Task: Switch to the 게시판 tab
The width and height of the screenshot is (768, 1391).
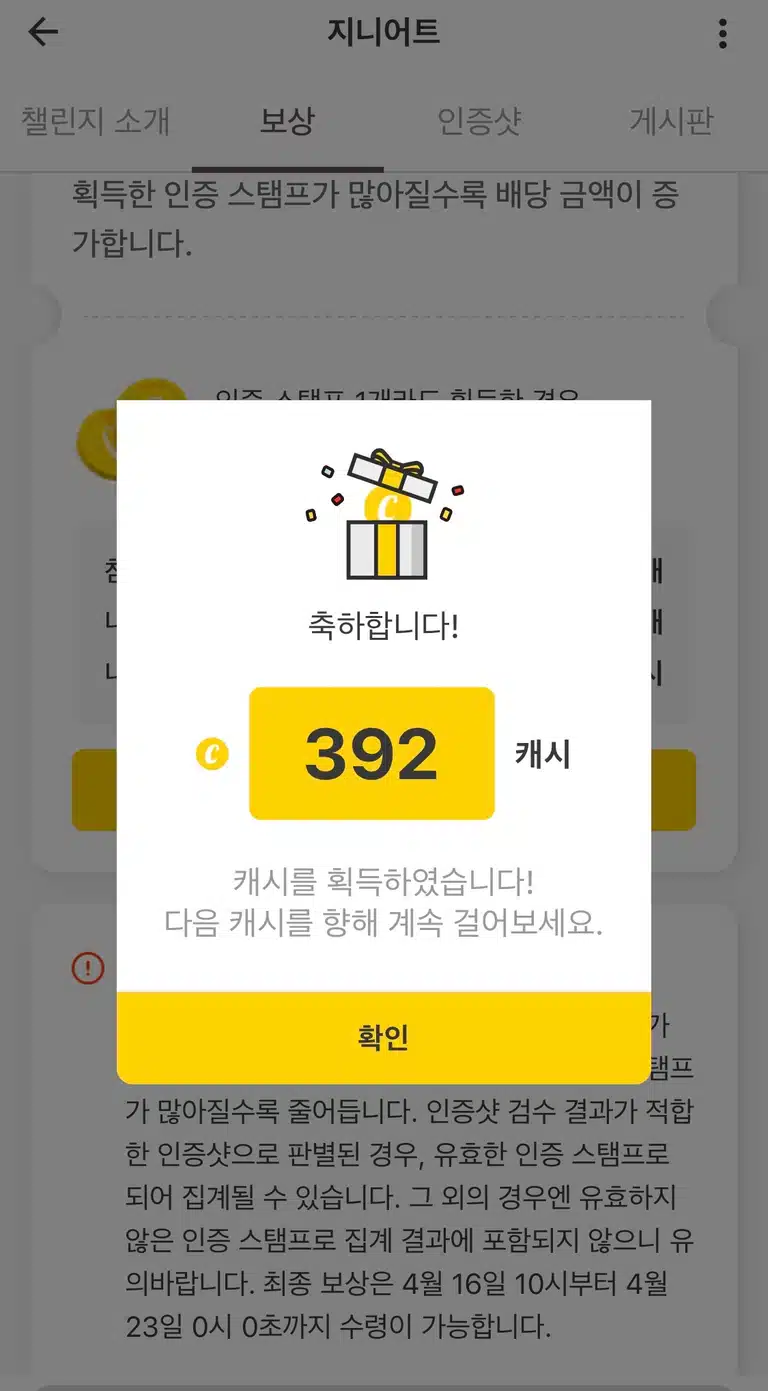Action: point(671,122)
